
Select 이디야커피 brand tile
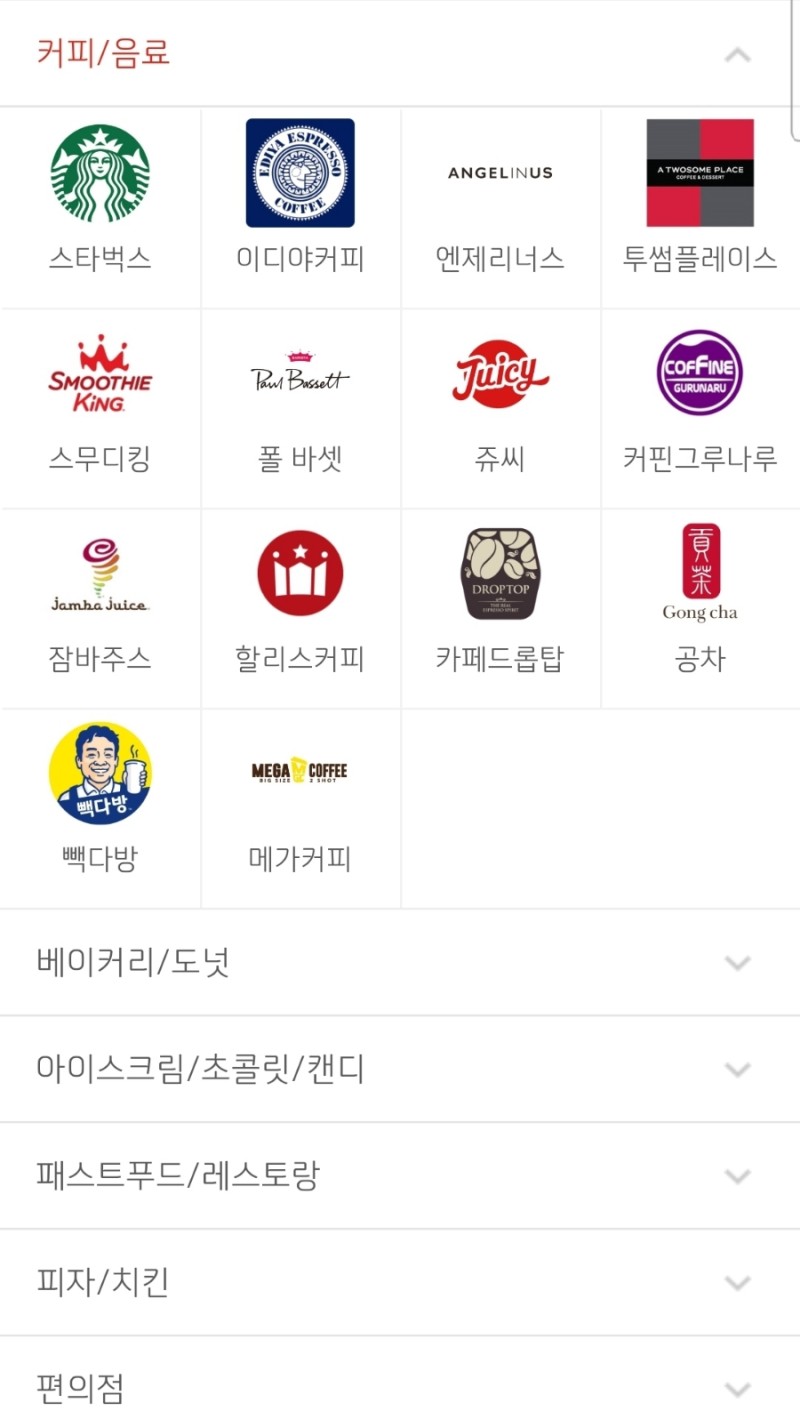pos(300,208)
